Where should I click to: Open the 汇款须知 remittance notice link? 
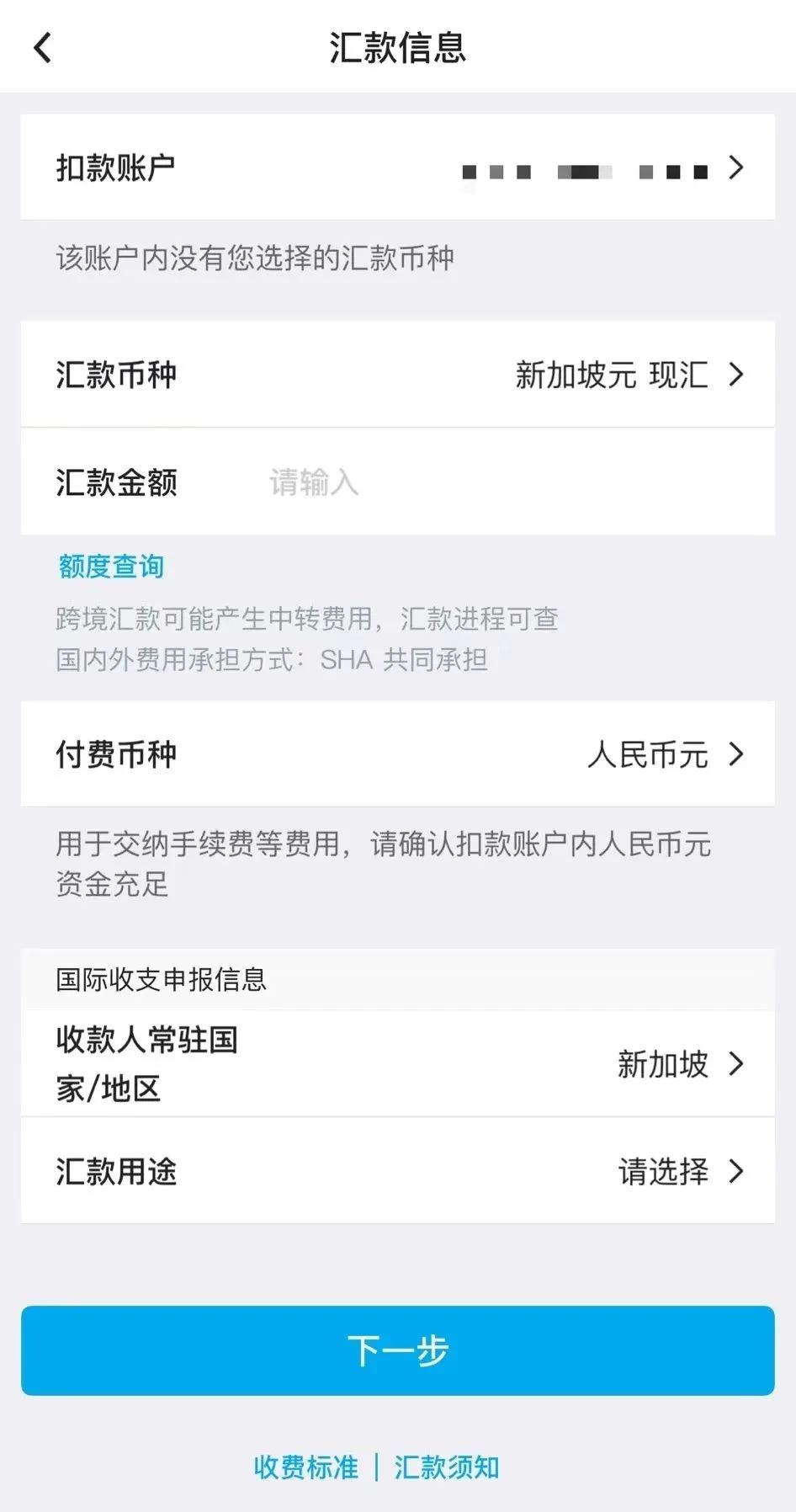(447, 1467)
